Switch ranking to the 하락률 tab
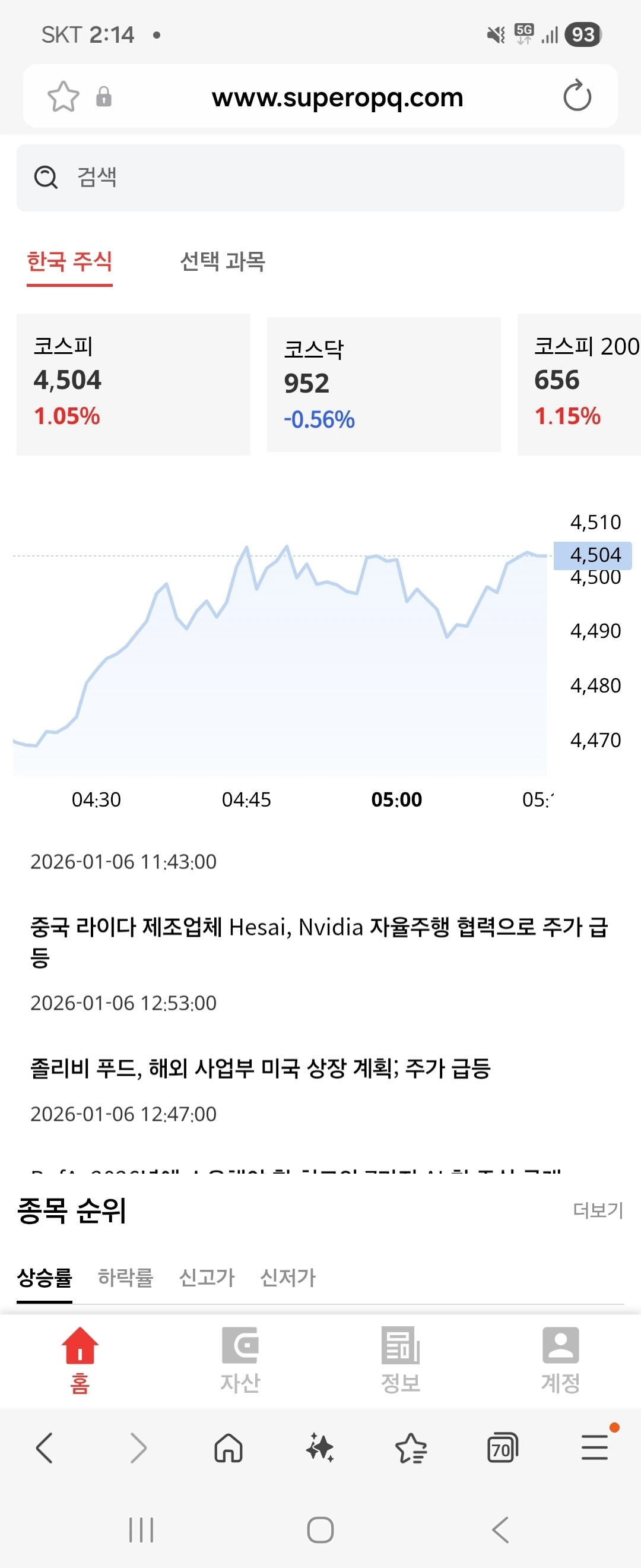The image size is (641, 1568). (x=125, y=1277)
